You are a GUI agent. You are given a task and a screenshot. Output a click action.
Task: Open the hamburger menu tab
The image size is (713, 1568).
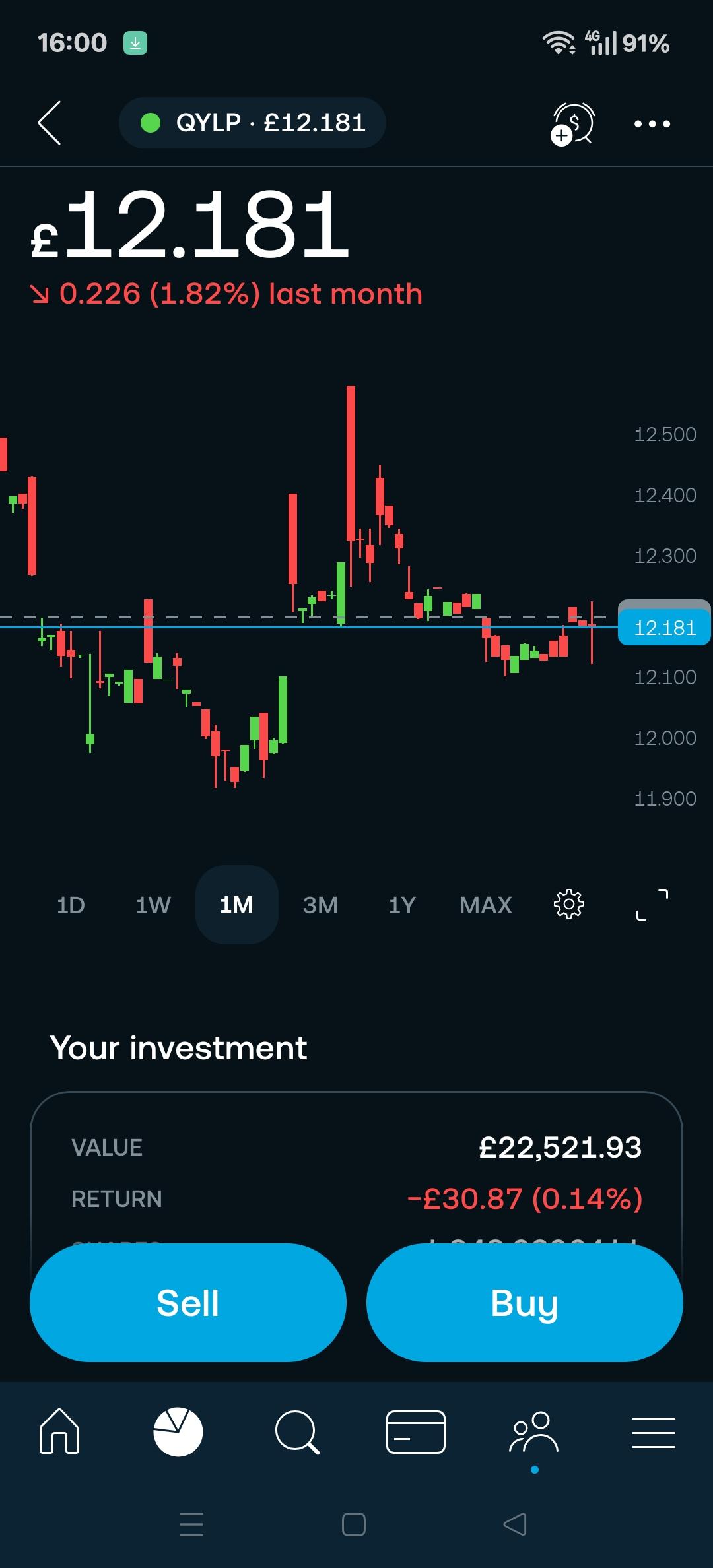pyautogui.click(x=653, y=1431)
